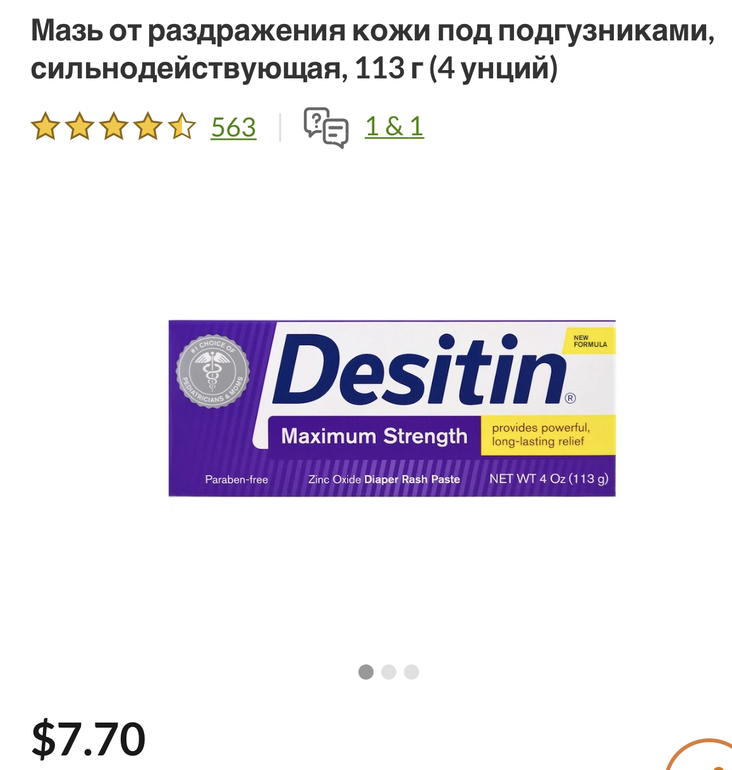View the Desitin product image full screen
Image resolution: width=732 pixels, height=770 pixels.
point(391,408)
